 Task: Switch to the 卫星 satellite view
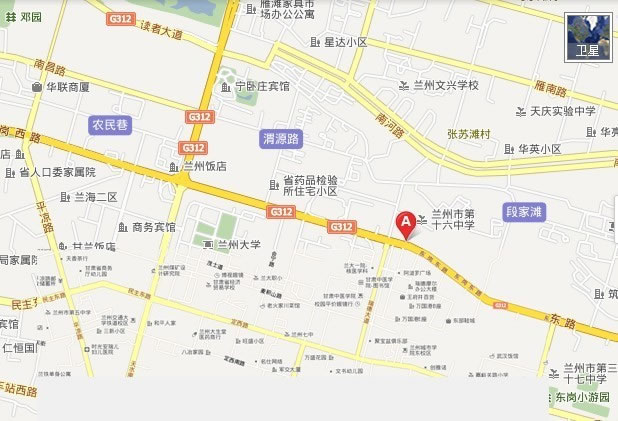587,39
